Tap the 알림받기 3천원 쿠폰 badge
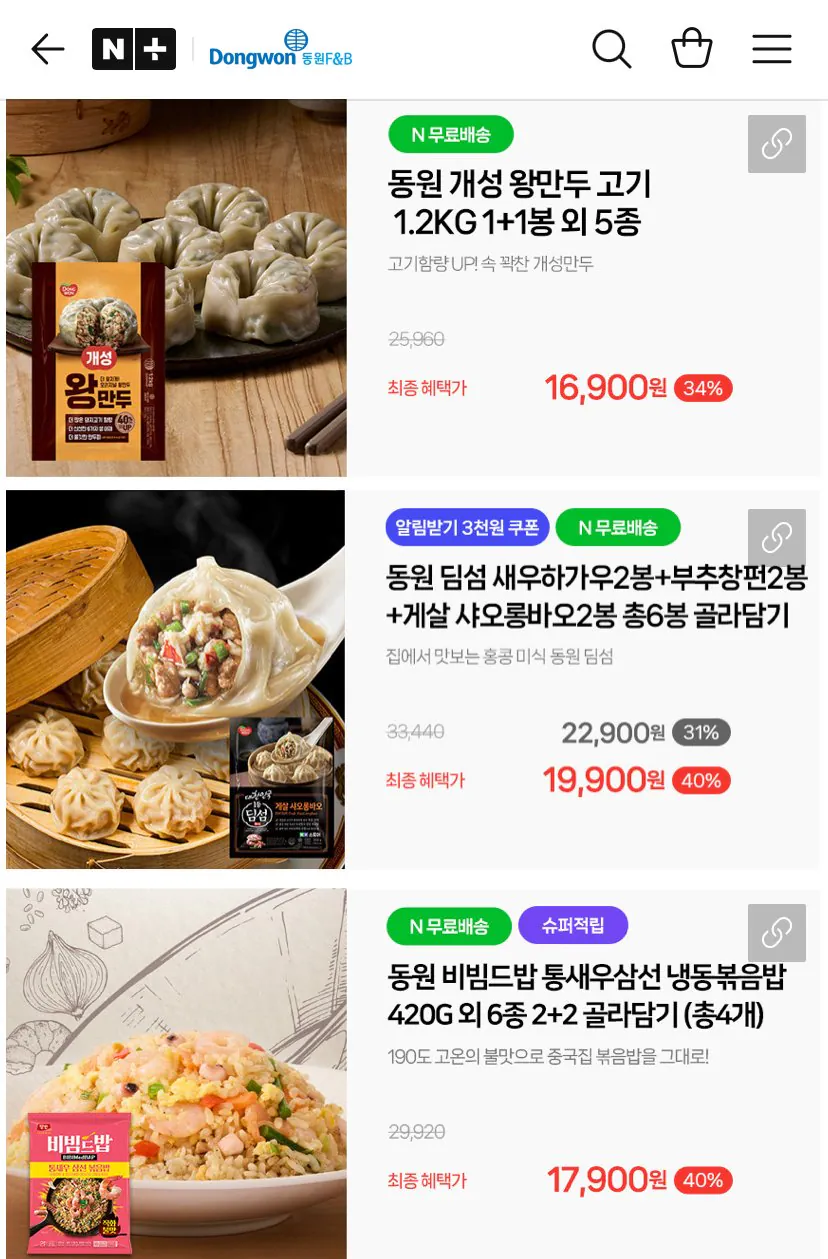Image resolution: width=828 pixels, height=1259 pixels. (467, 527)
